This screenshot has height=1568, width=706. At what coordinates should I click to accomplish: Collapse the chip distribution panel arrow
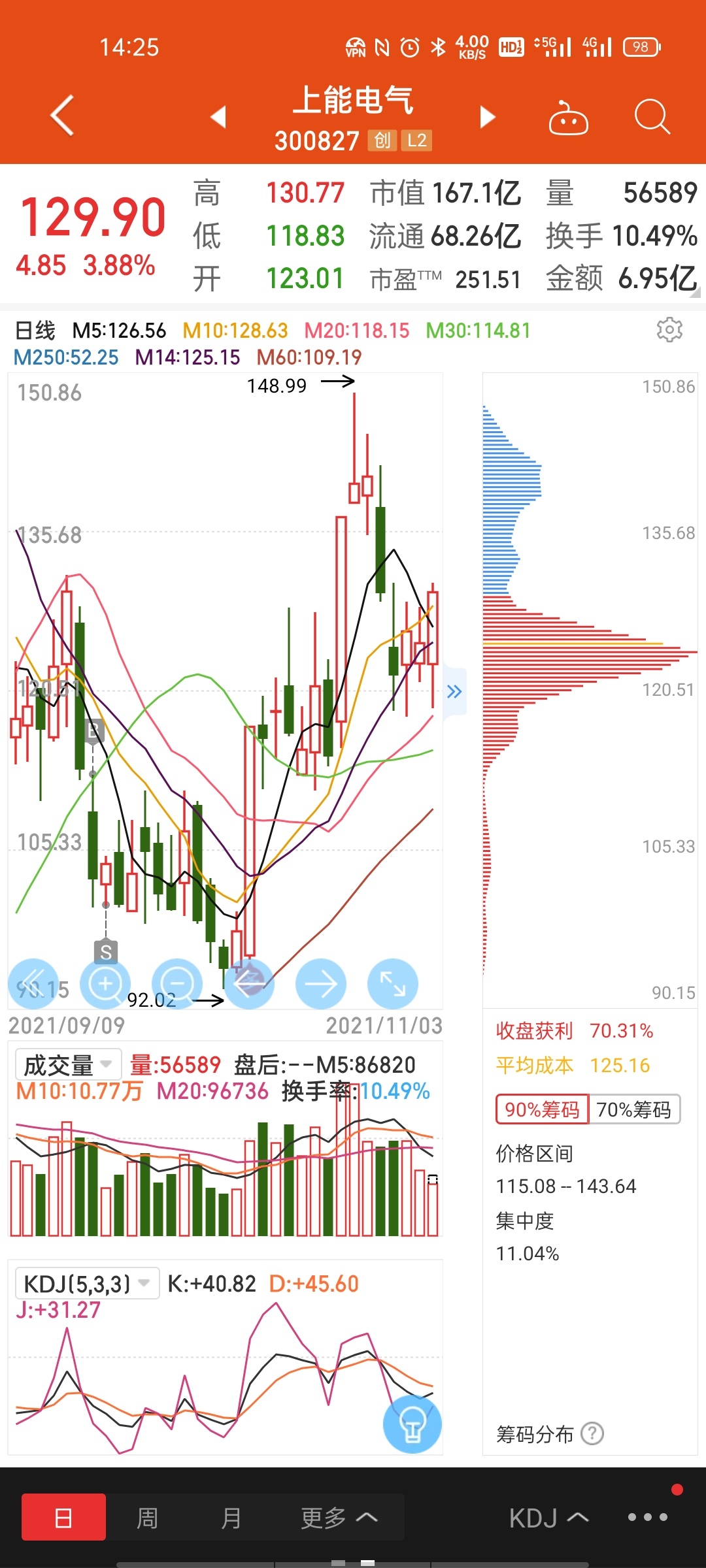pos(454,691)
